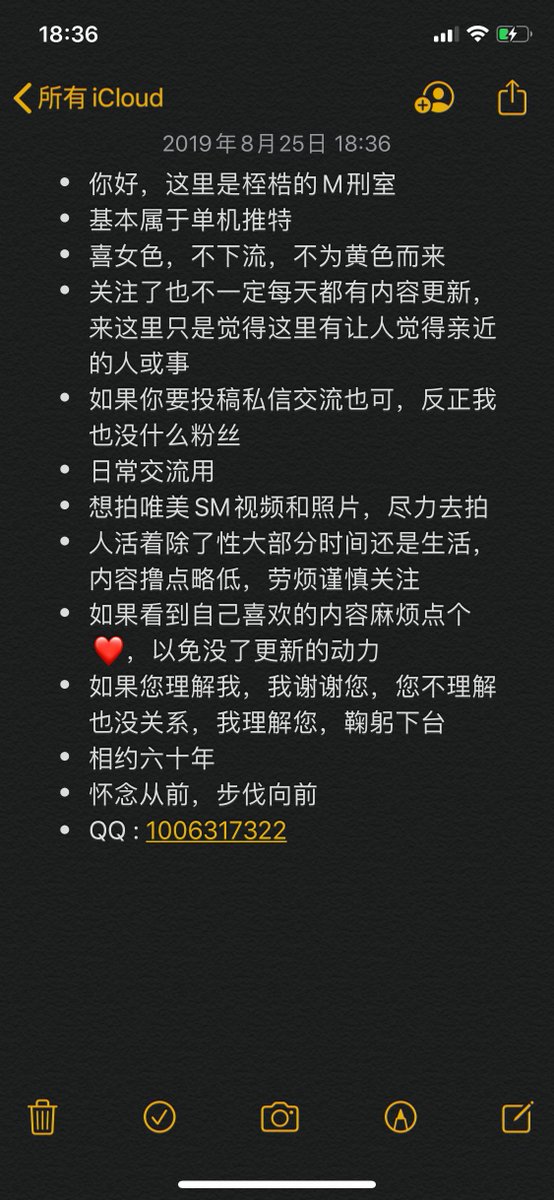Insert a photo with the camera icon
This screenshot has width=554, height=1200.
pyautogui.click(x=280, y=1116)
